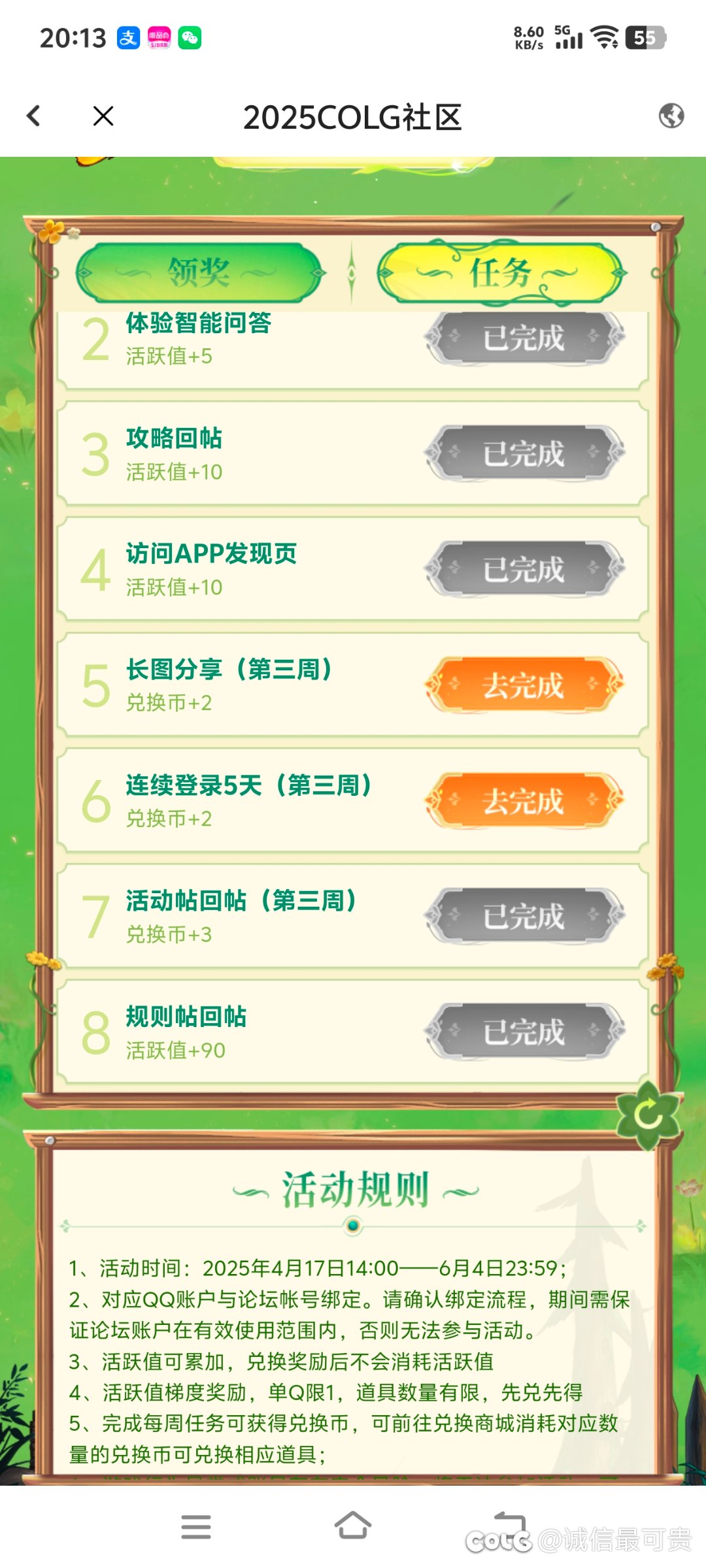This screenshot has height=1568, width=706.
Task: Open the globe icon in header
Action: click(x=671, y=116)
